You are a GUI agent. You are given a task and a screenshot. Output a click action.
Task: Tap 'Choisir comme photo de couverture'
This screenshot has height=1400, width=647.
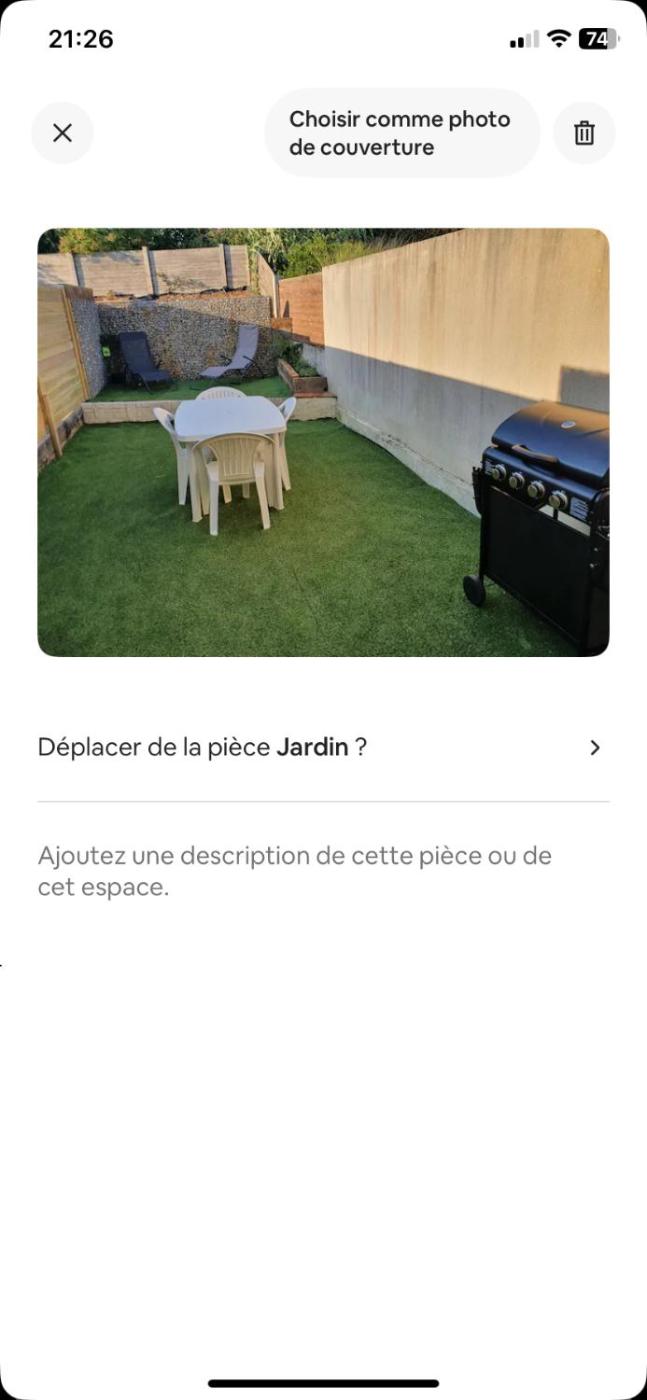(401, 133)
